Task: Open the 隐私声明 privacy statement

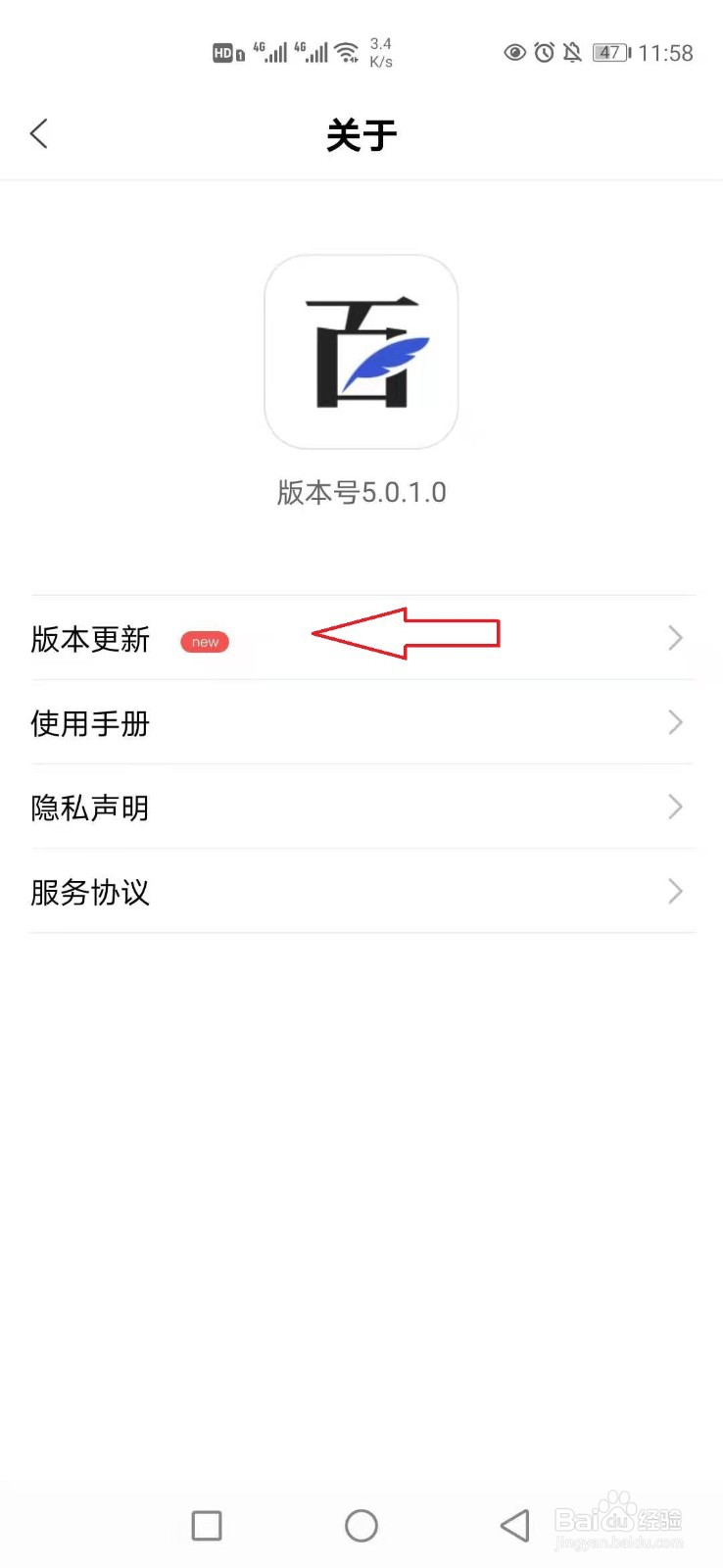Action: 89,808
